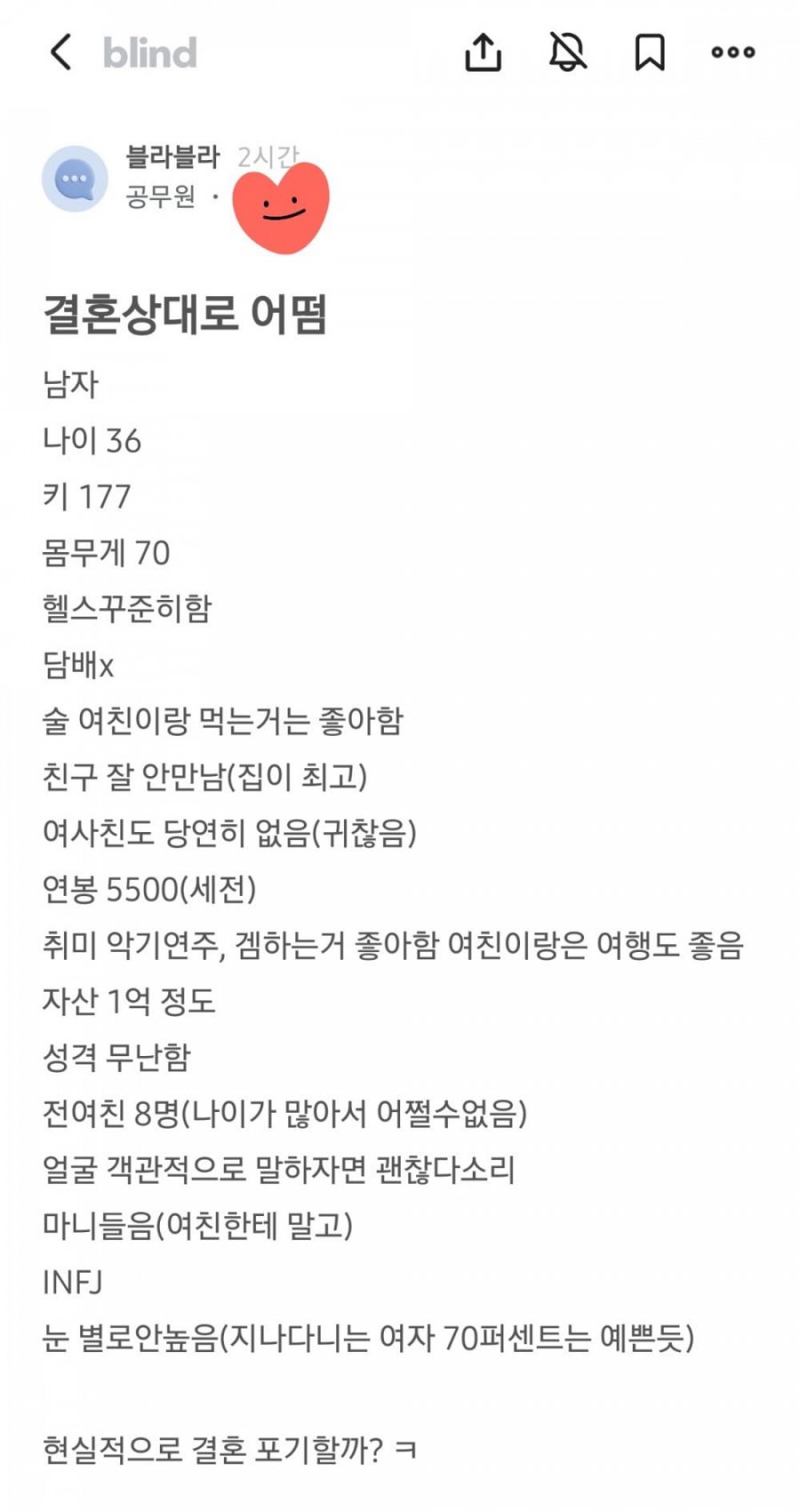This screenshot has height=1512, width=800.
Task: Go back using the top-left arrow
Action: click(x=60, y=52)
